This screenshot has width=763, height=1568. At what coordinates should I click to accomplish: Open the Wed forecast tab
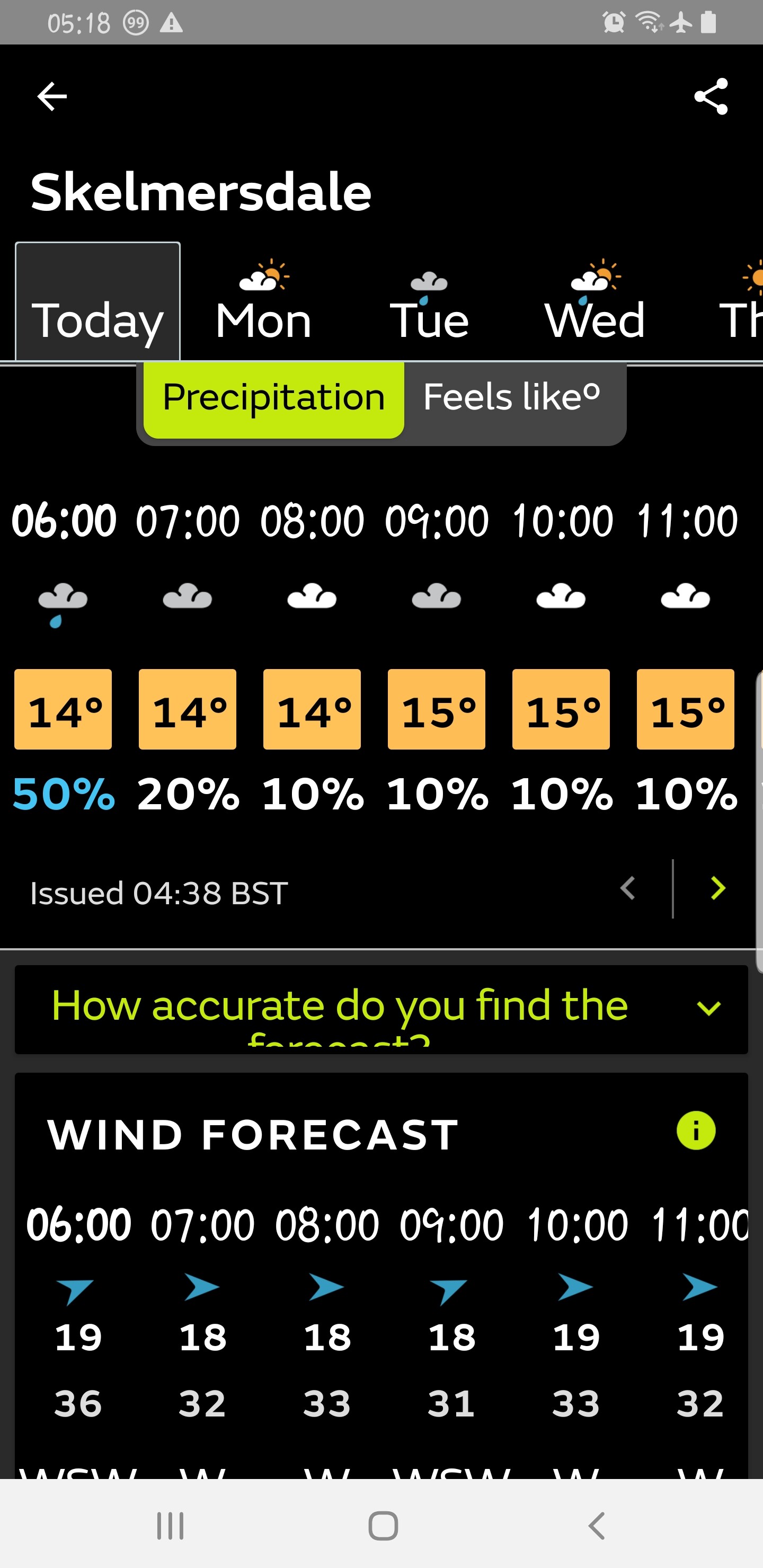pyautogui.click(x=595, y=302)
